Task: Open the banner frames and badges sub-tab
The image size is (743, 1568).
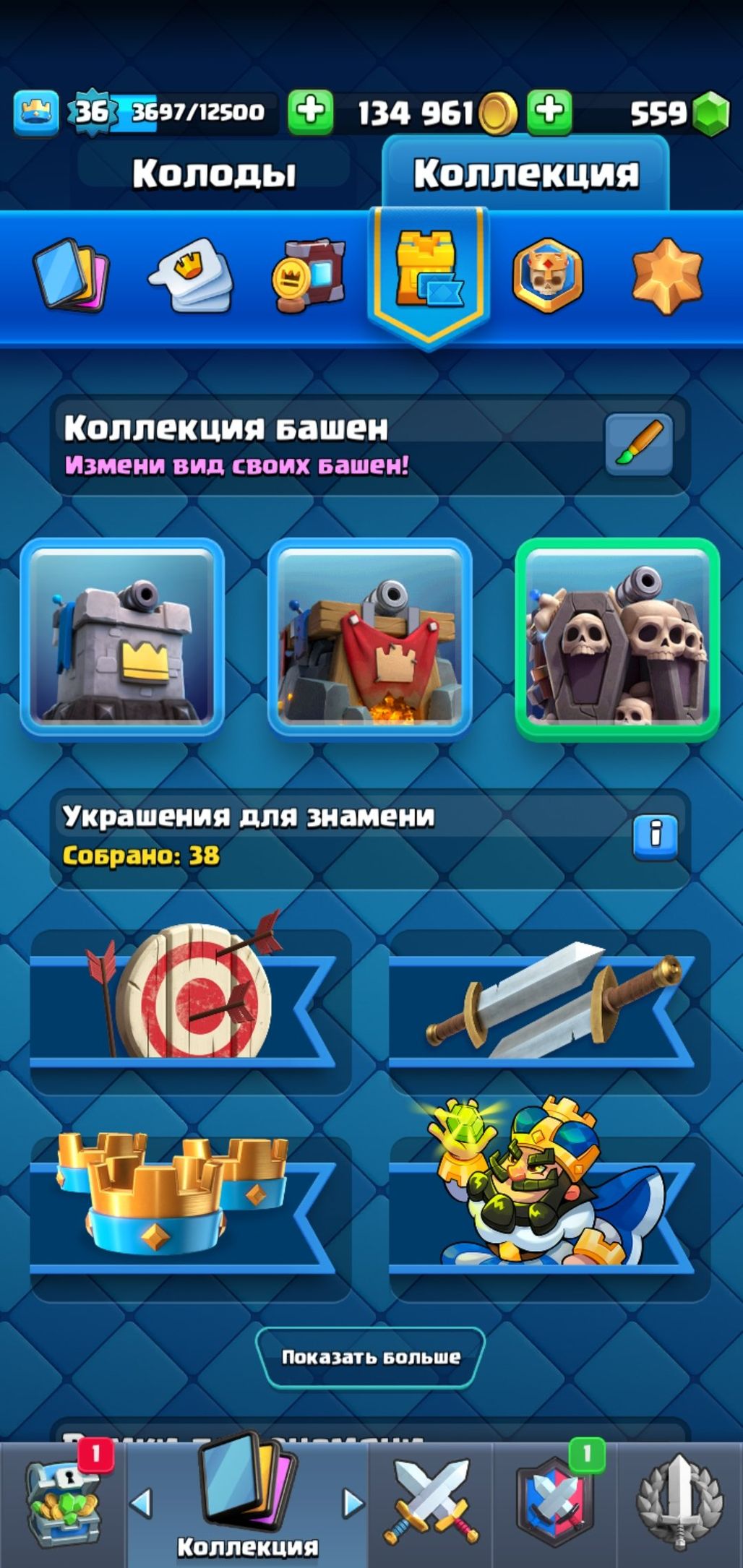Action: point(309,275)
